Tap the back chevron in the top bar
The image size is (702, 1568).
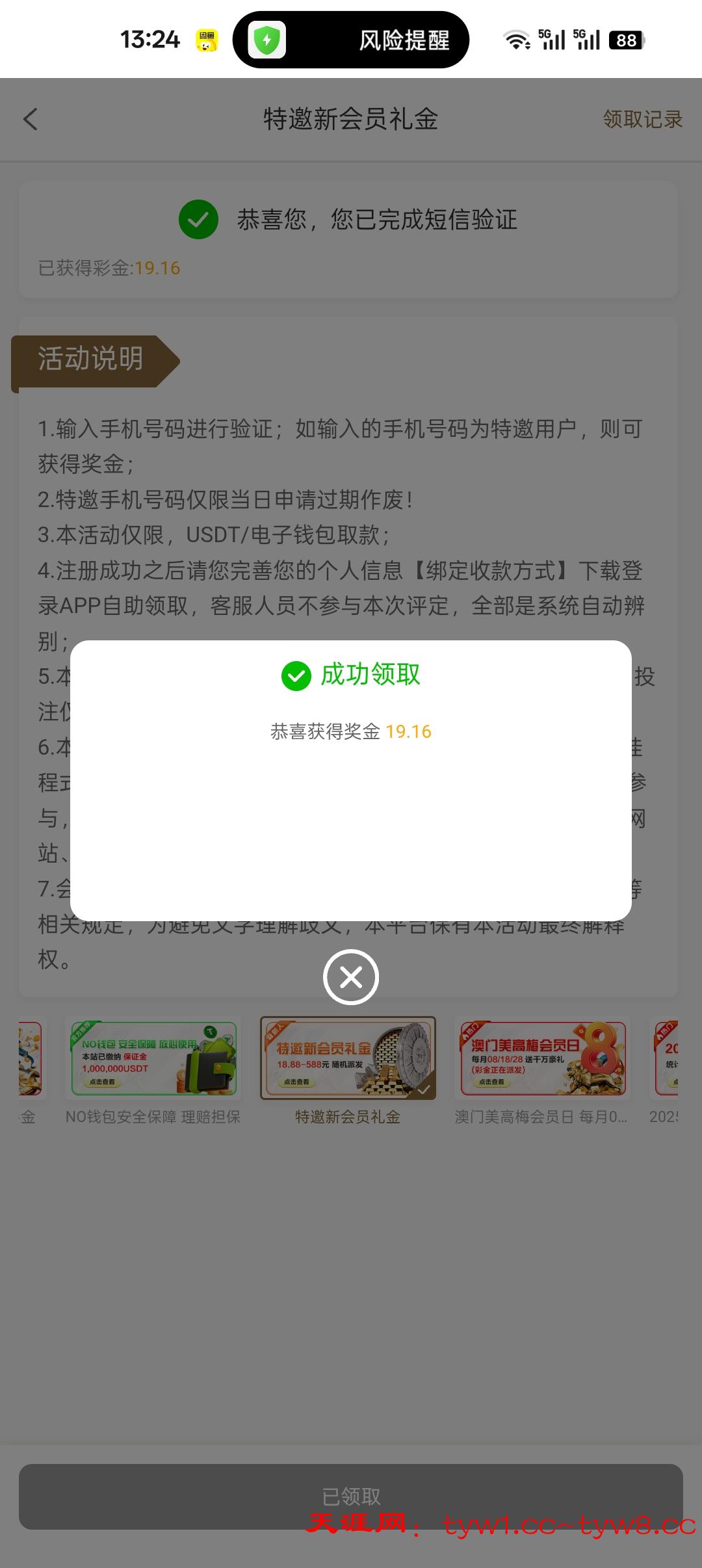point(31,120)
